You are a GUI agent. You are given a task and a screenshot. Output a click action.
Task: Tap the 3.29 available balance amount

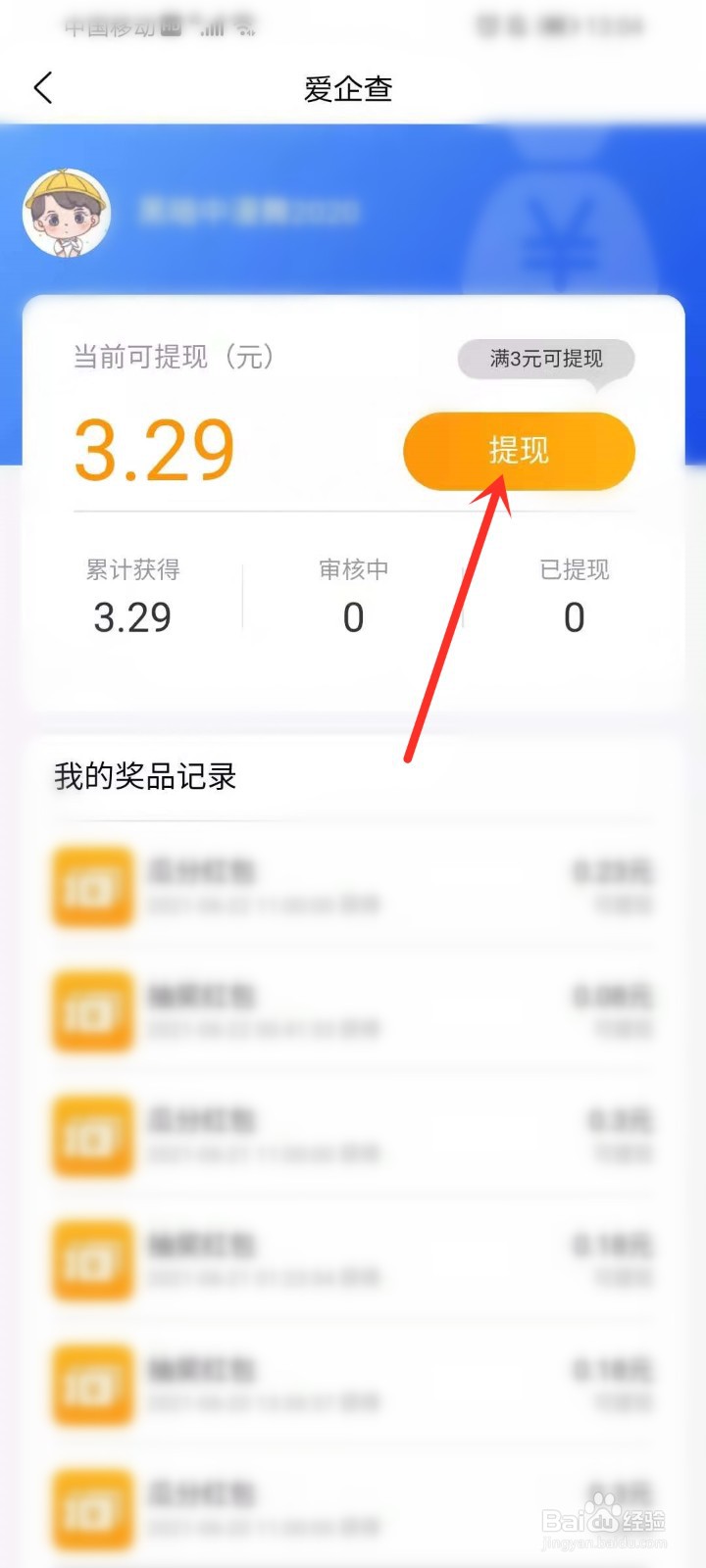(x=153, y=449)
